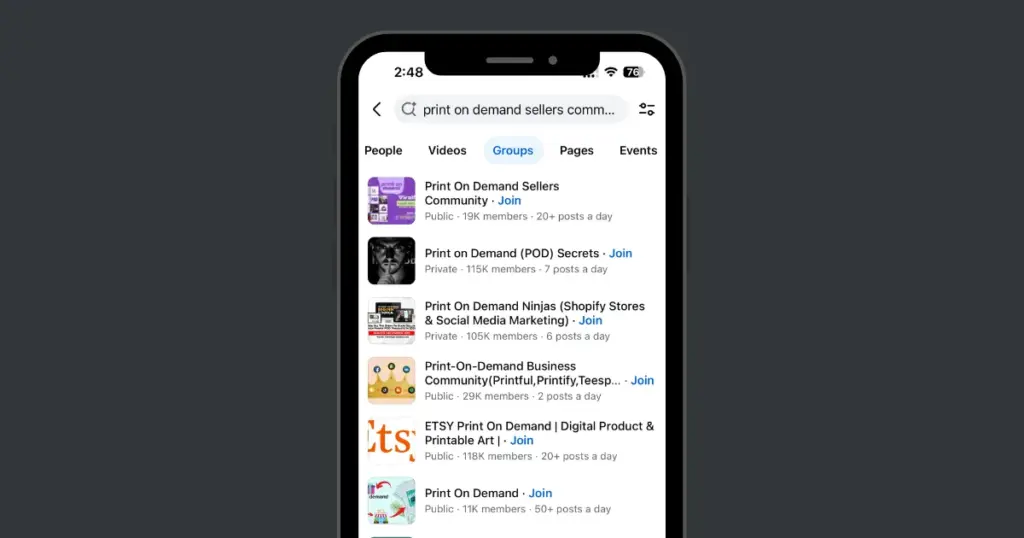Image resolution: width=1024 pixels, height=538 pixels.
Task: Select the Groups tab
Action: (x=513, y=151)
